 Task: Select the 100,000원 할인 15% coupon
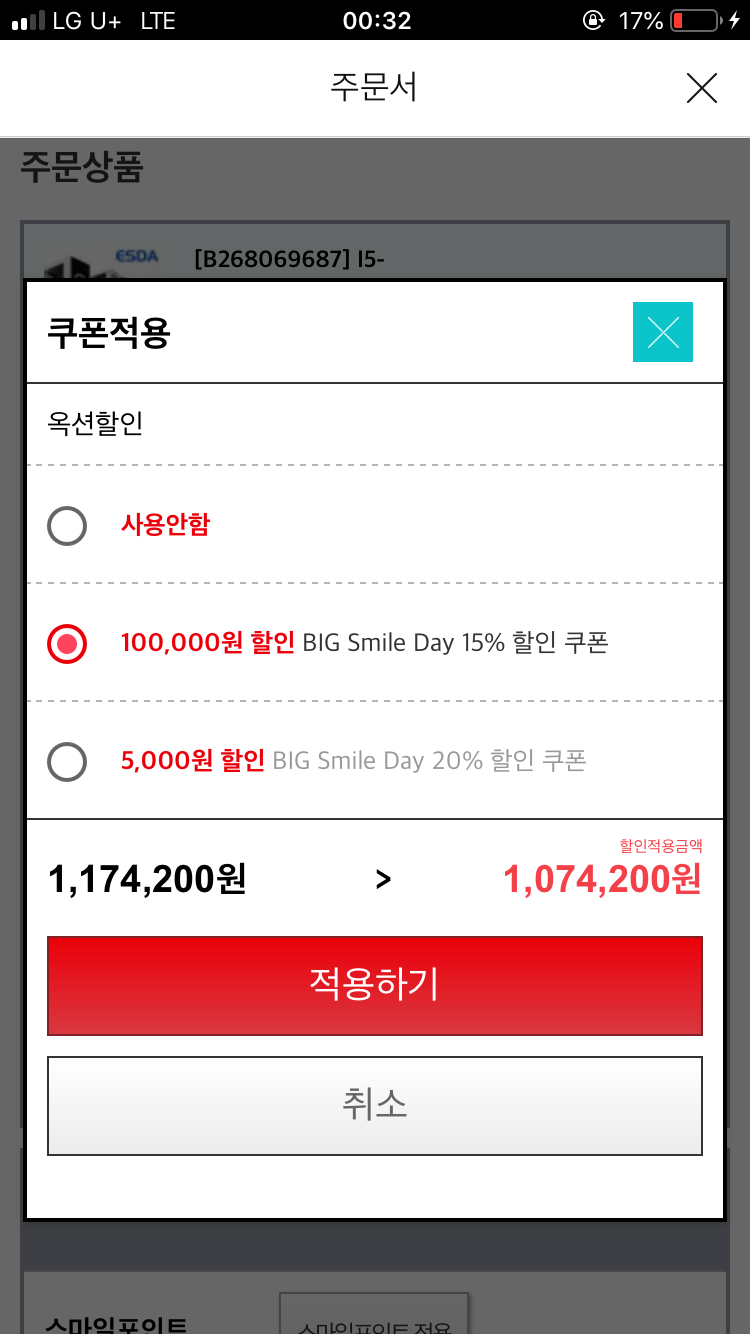(67, 643)
